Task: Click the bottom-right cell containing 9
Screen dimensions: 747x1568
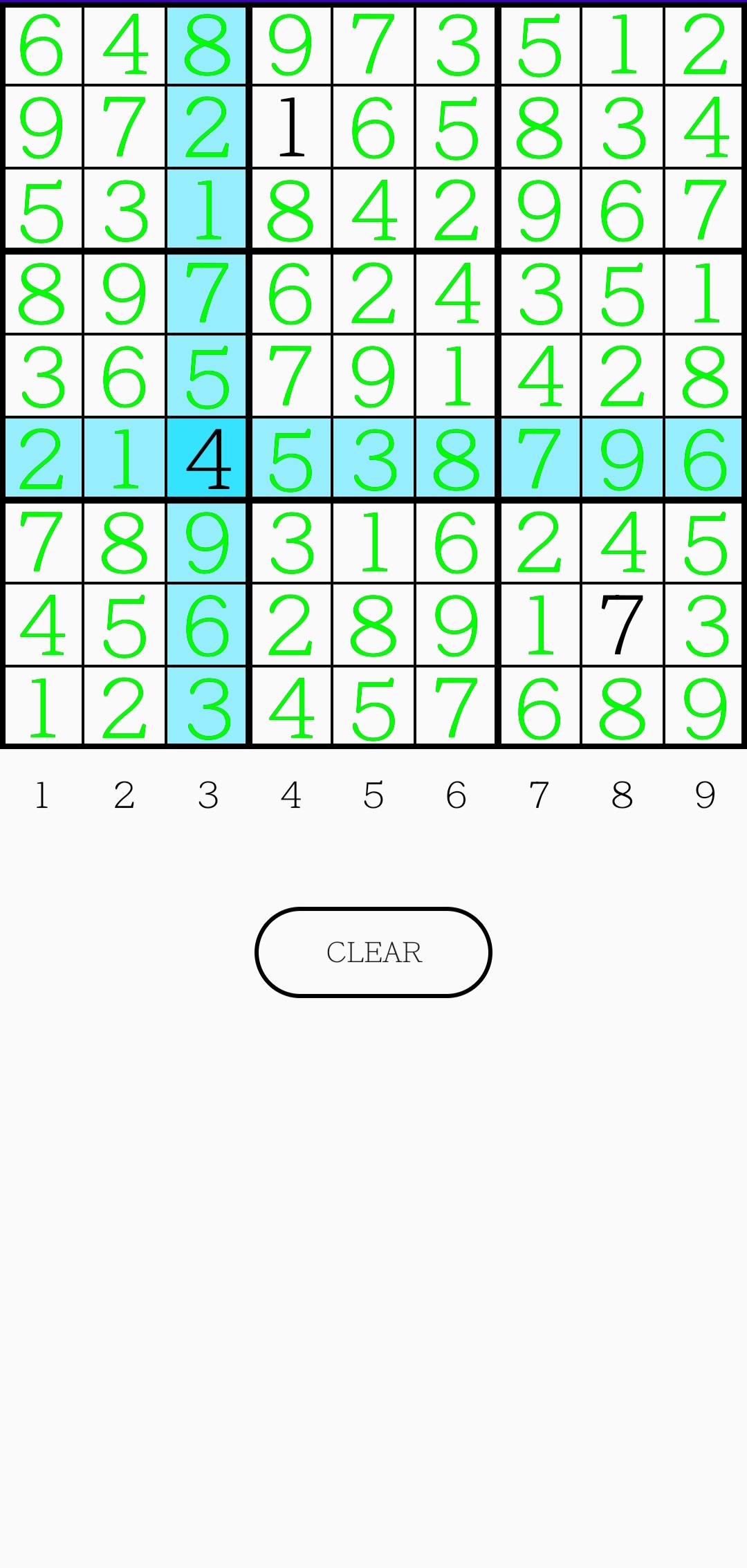Action: pos(705,705)
